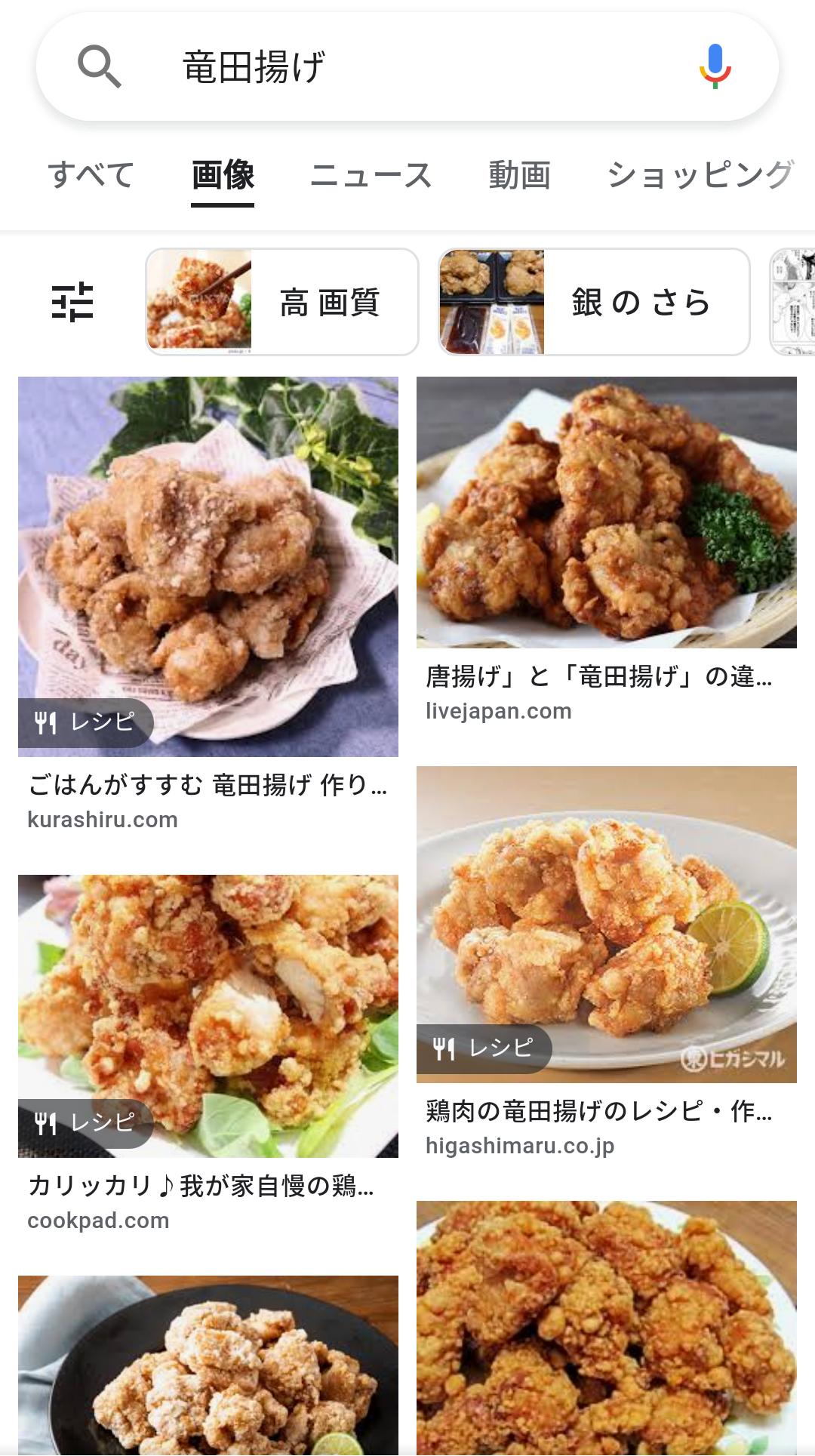Image resolution: width=815 pixels, height=1456 pixels.
Task: Open the kurashiru.com recipe image
Action: (x=208, y=566)
